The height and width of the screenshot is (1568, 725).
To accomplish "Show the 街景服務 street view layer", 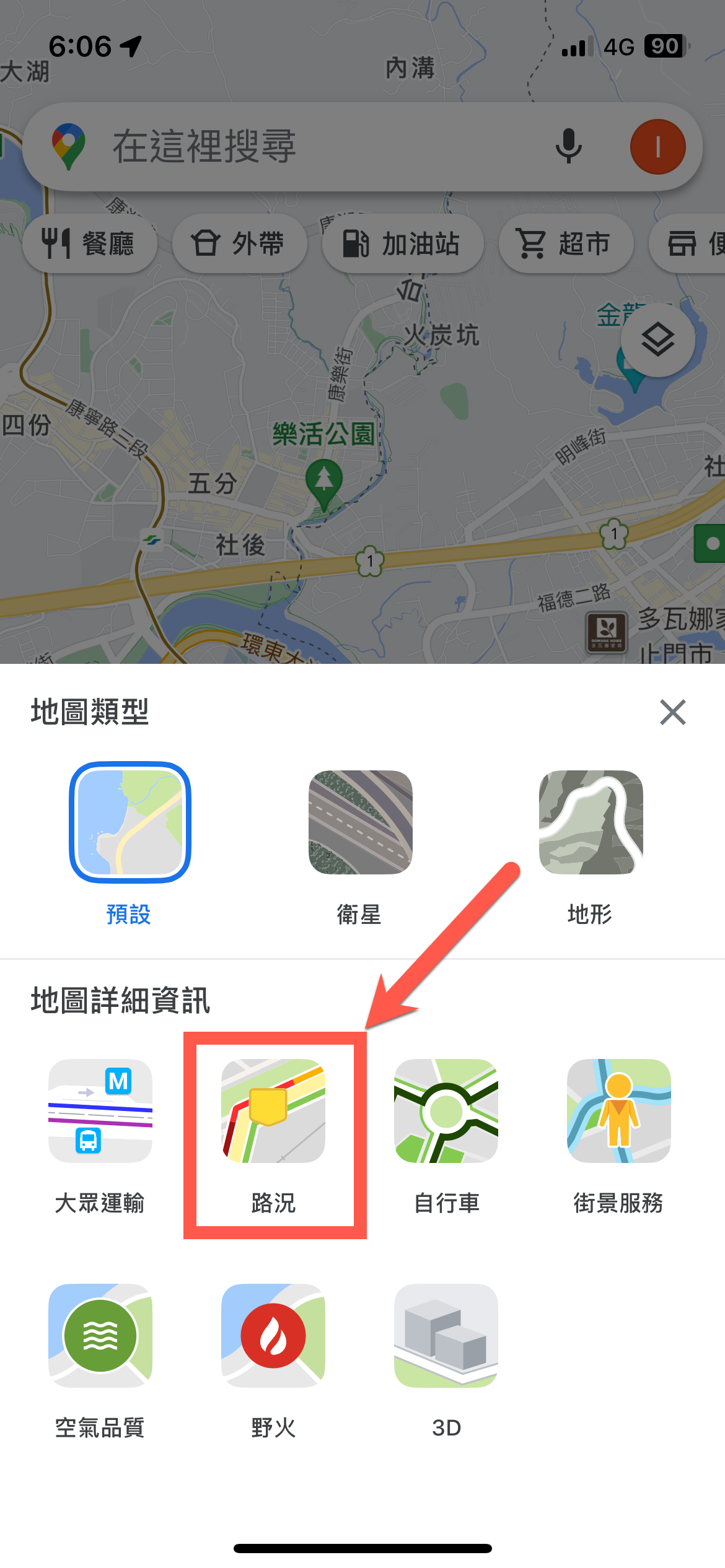I will [x=618, y=1111].
